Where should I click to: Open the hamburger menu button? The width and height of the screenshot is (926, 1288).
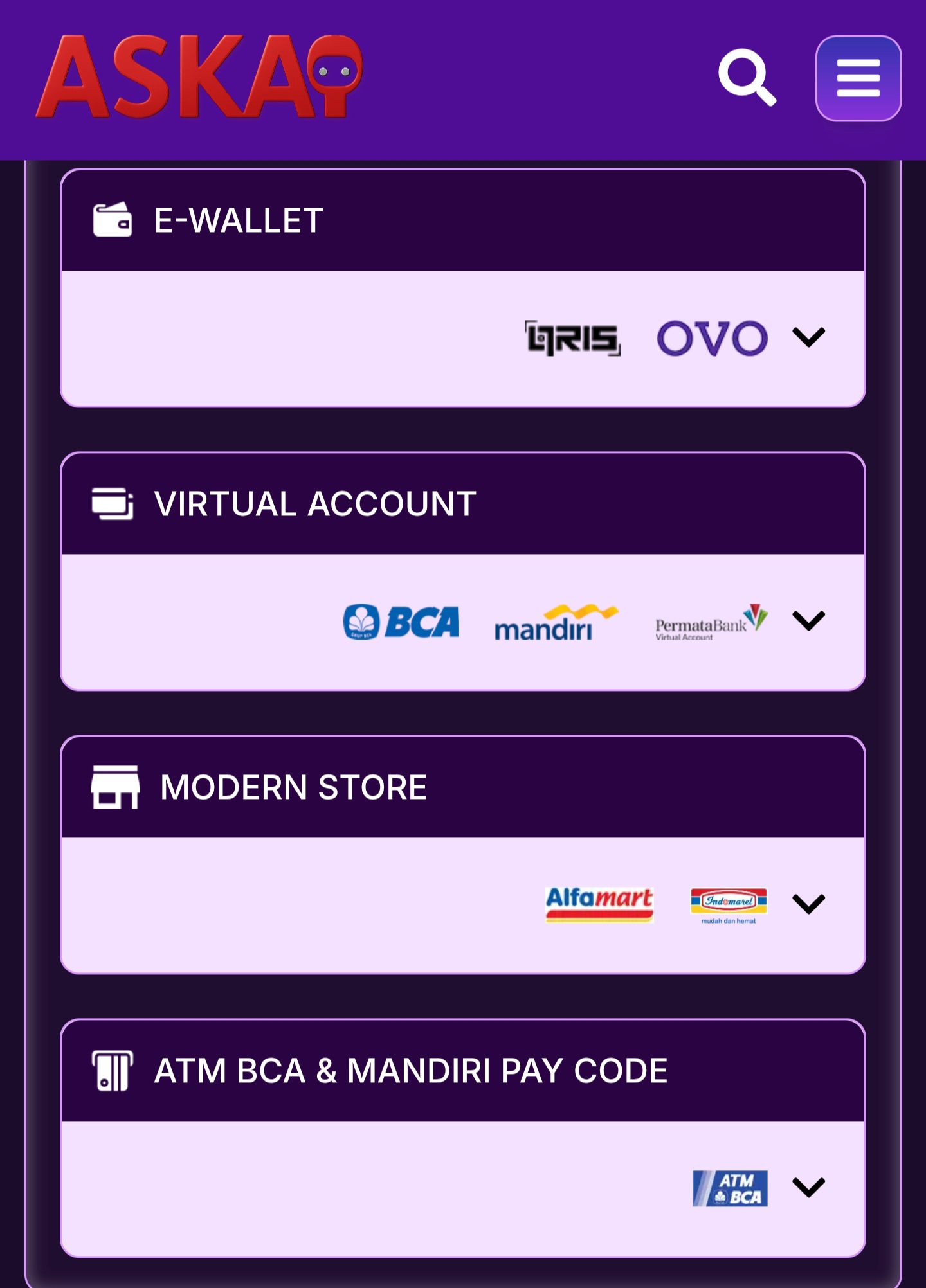point(858,78)
